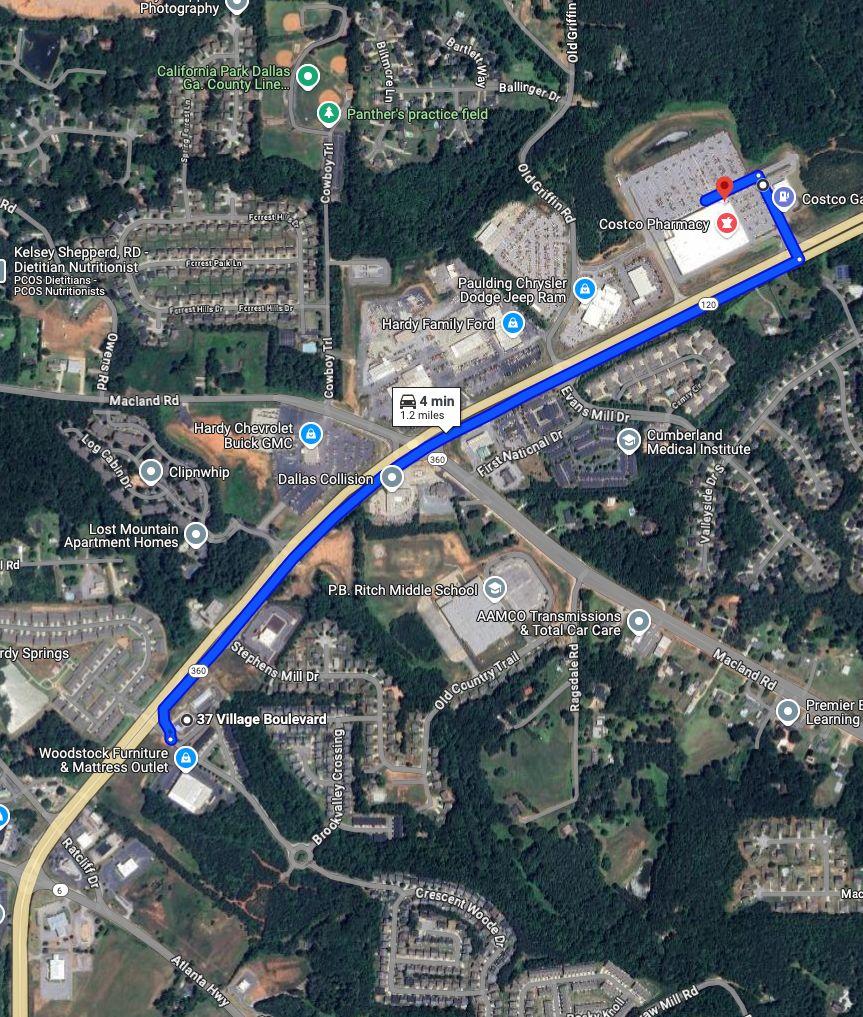Select the Costco Gas station pin
The image size is (863, 1017).
785,198
